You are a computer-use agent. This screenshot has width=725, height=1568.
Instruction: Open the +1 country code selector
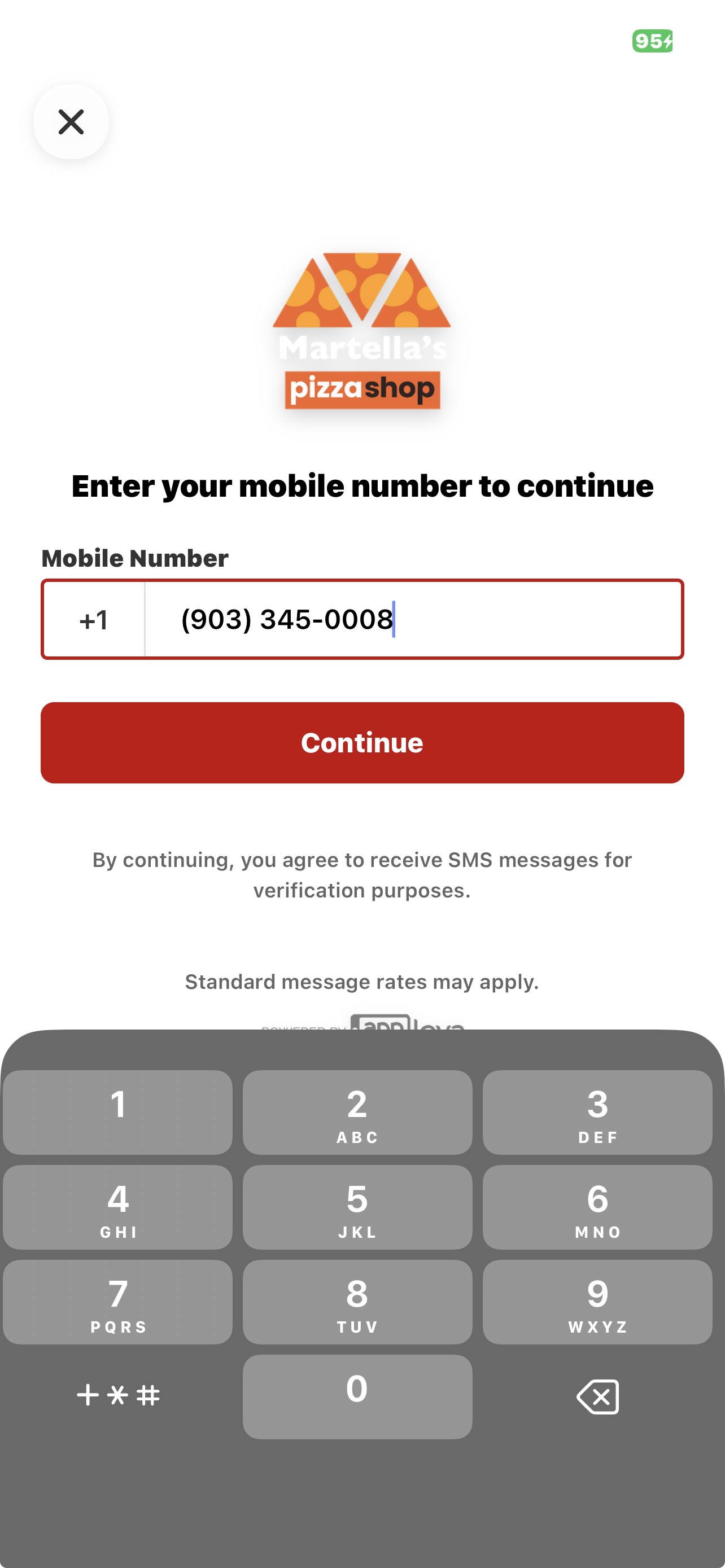pos(94,620)
